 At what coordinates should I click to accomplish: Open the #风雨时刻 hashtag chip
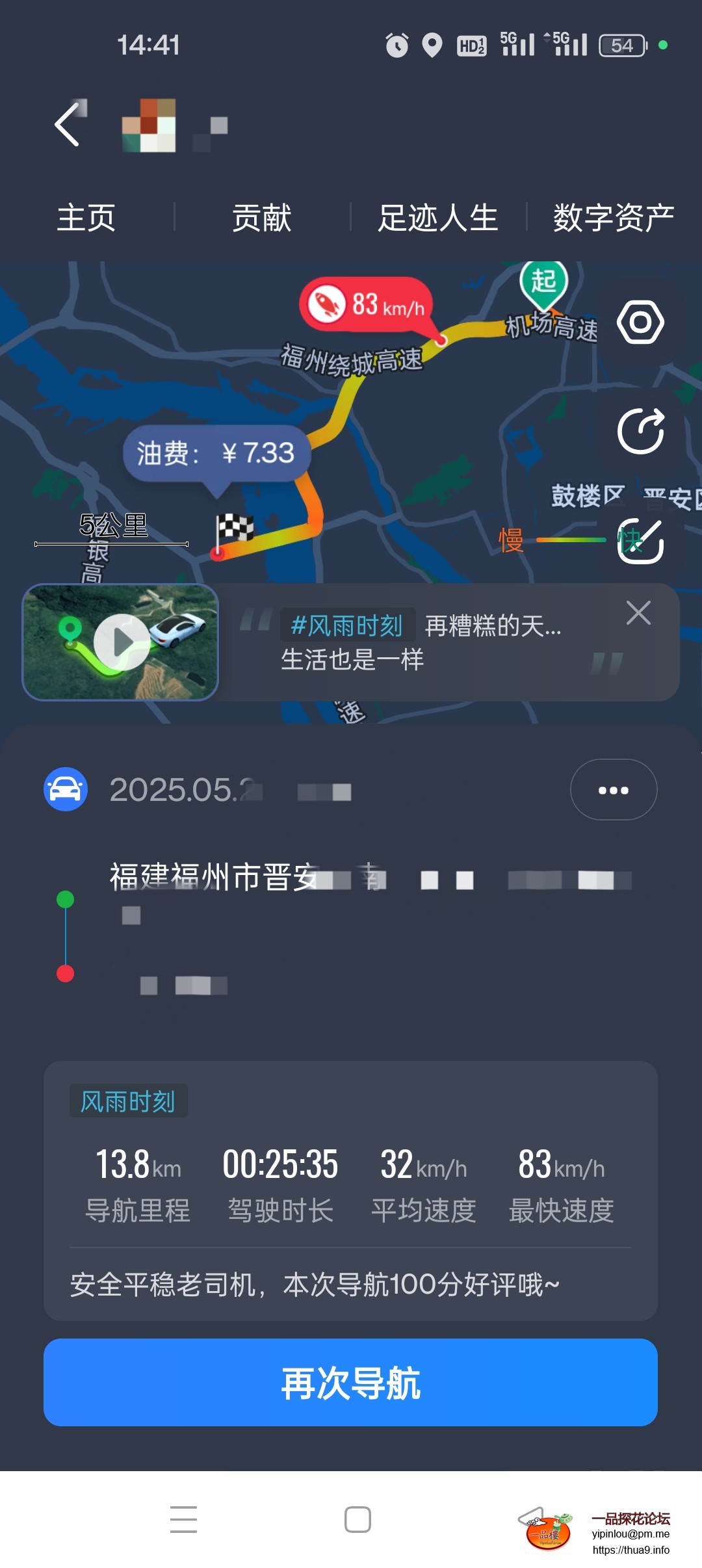347,625
